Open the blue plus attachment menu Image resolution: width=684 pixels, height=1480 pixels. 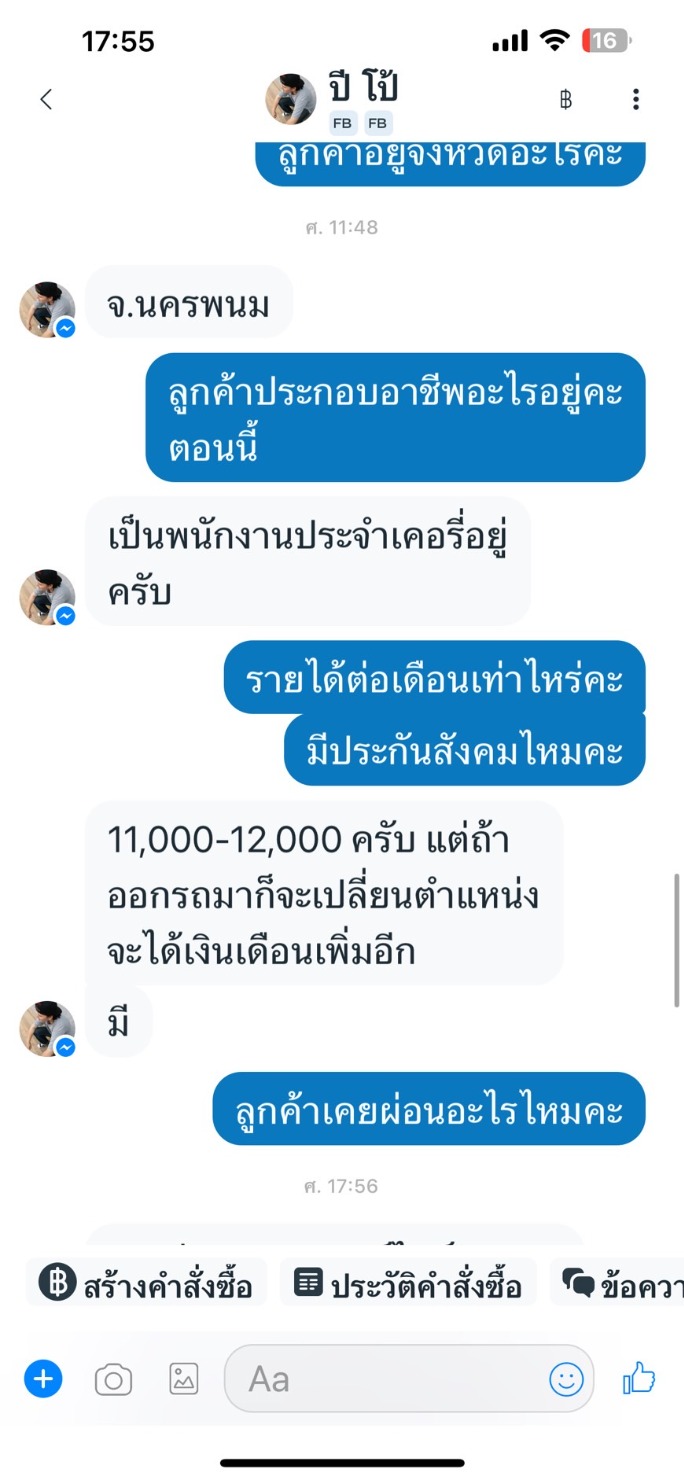tap(43, 1380)
